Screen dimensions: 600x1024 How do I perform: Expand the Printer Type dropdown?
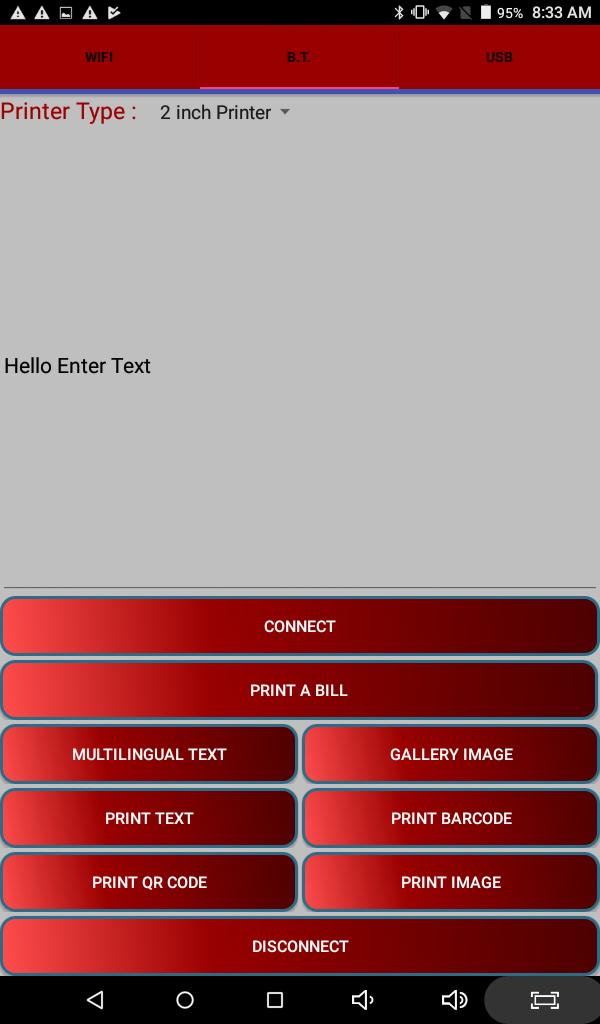pyautogui.click(x=224, y=113)
